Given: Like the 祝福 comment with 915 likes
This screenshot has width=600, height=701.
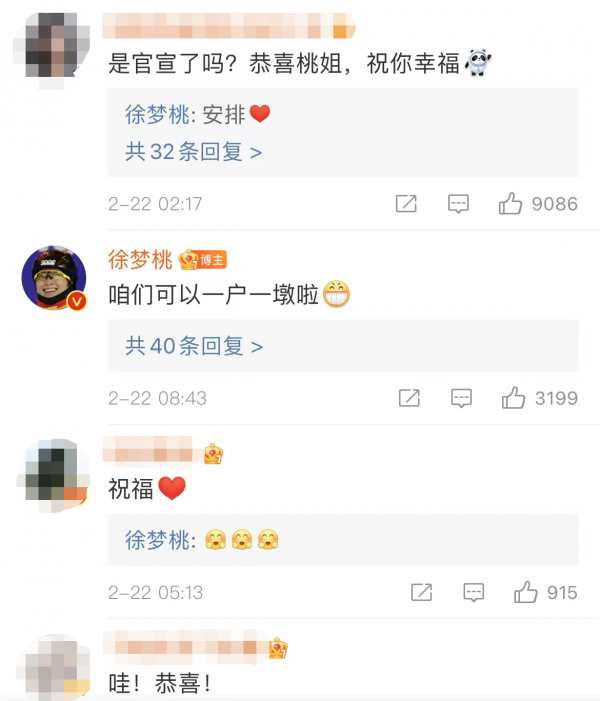Looking at the screenshot, I should click(x=526, y=592).
